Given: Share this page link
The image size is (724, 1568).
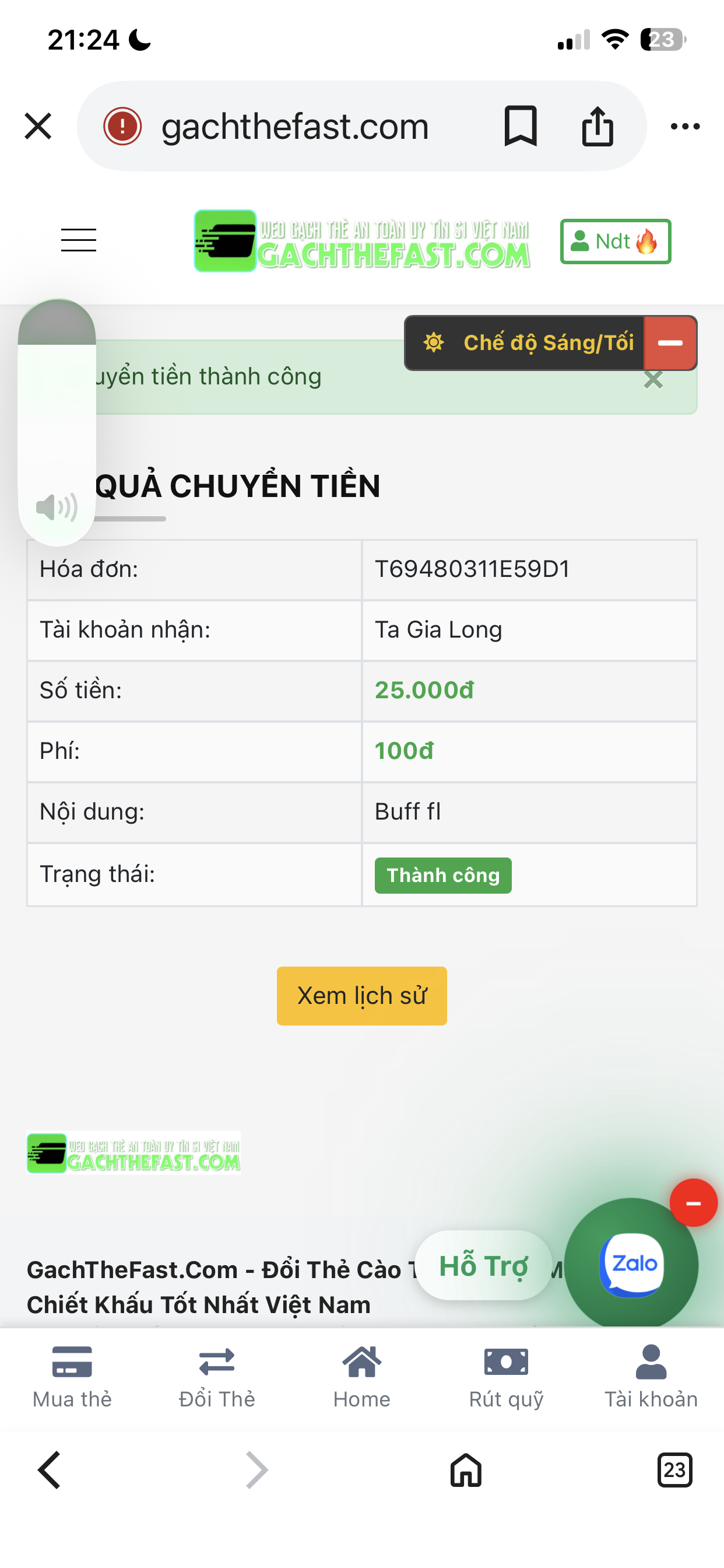Looking at the screenshot, I should [x=597, y=127].
